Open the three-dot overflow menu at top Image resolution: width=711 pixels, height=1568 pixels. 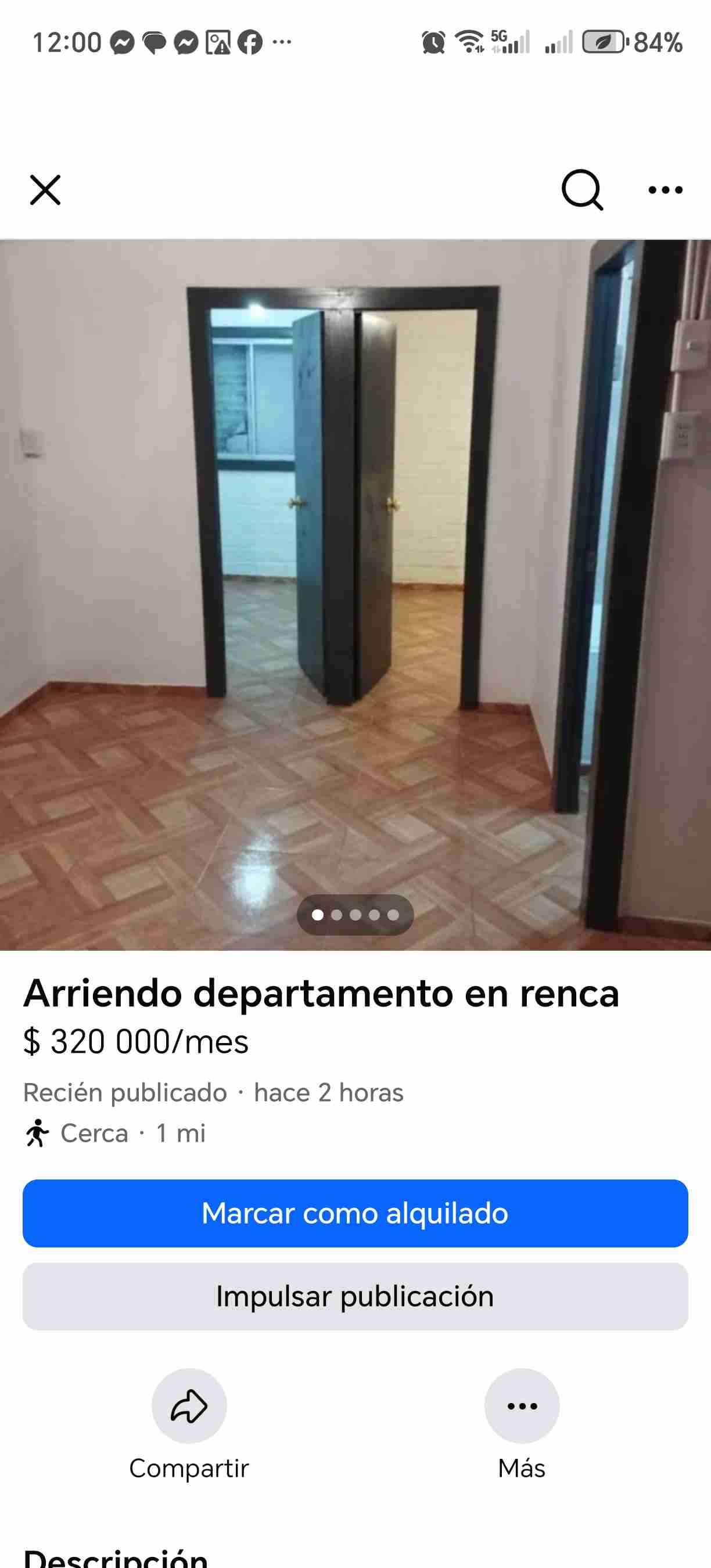tap(665, 190)
